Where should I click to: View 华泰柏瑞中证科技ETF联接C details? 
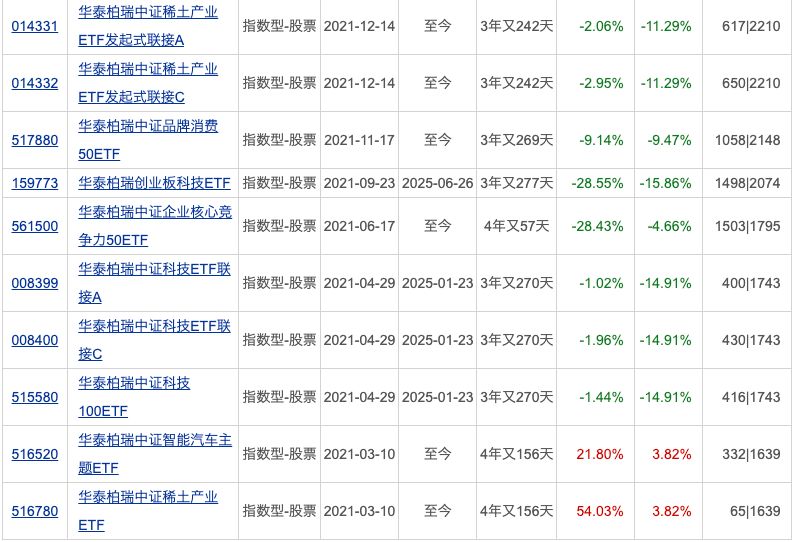pos(154,327)
